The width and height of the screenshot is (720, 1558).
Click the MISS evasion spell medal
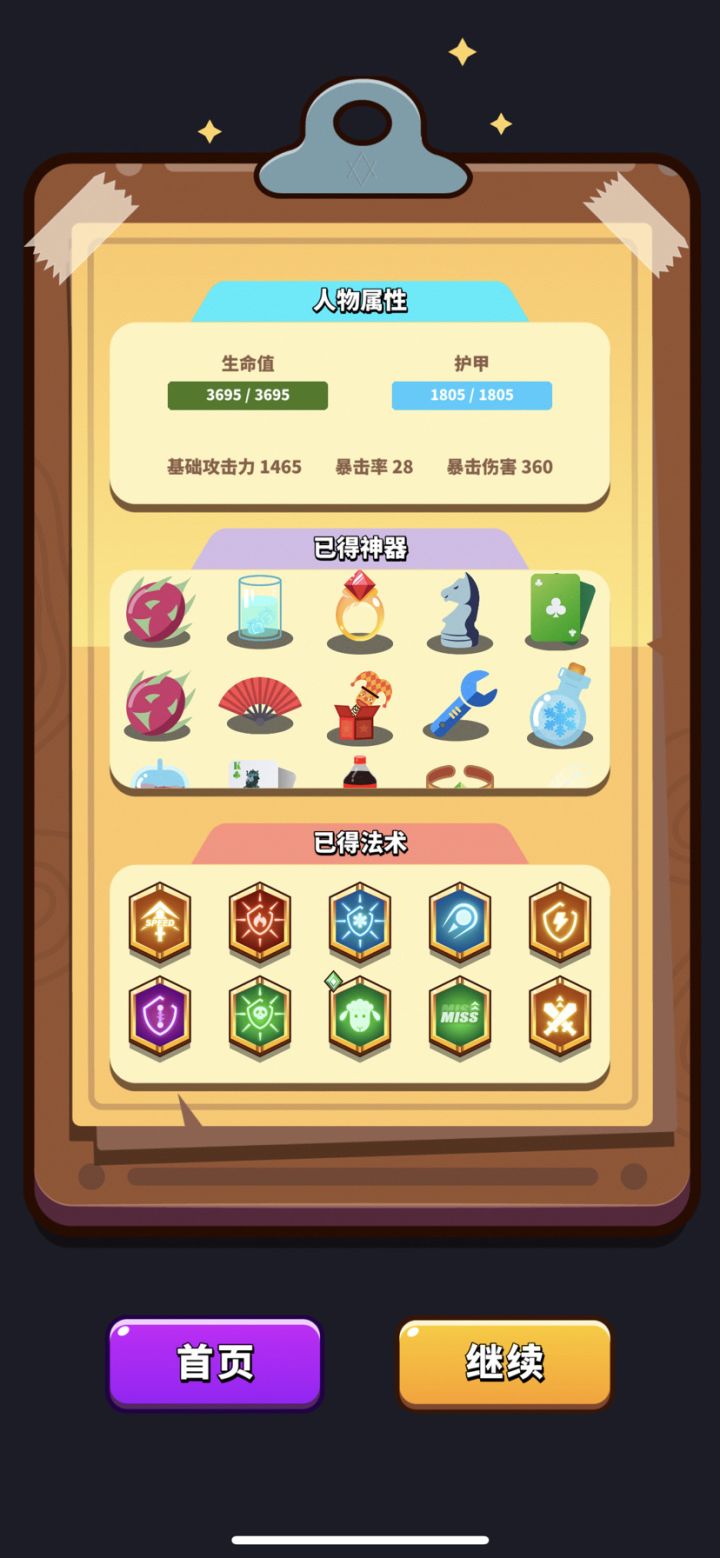pos(460,1020)
